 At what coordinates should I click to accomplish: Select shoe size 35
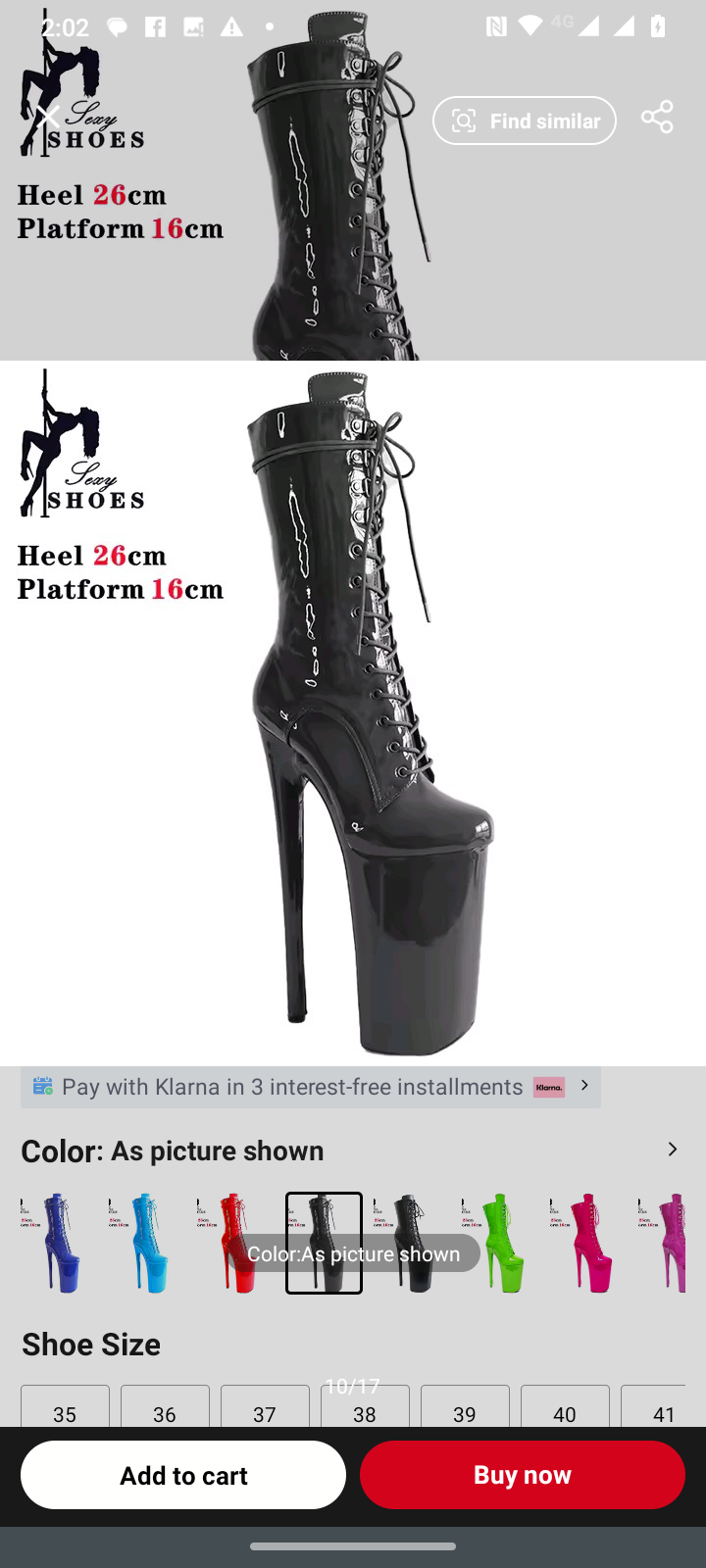coord(65,1407)
